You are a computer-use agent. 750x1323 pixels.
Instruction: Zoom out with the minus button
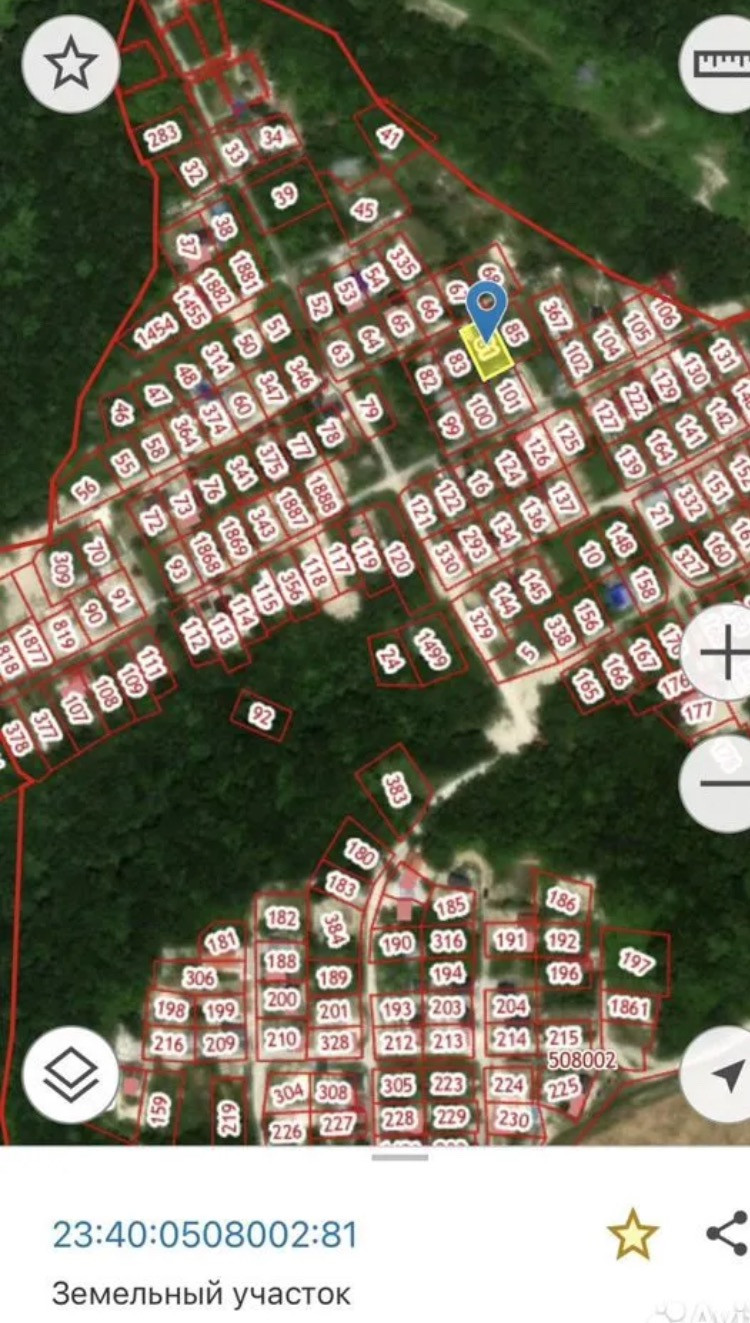pos(722,783)
